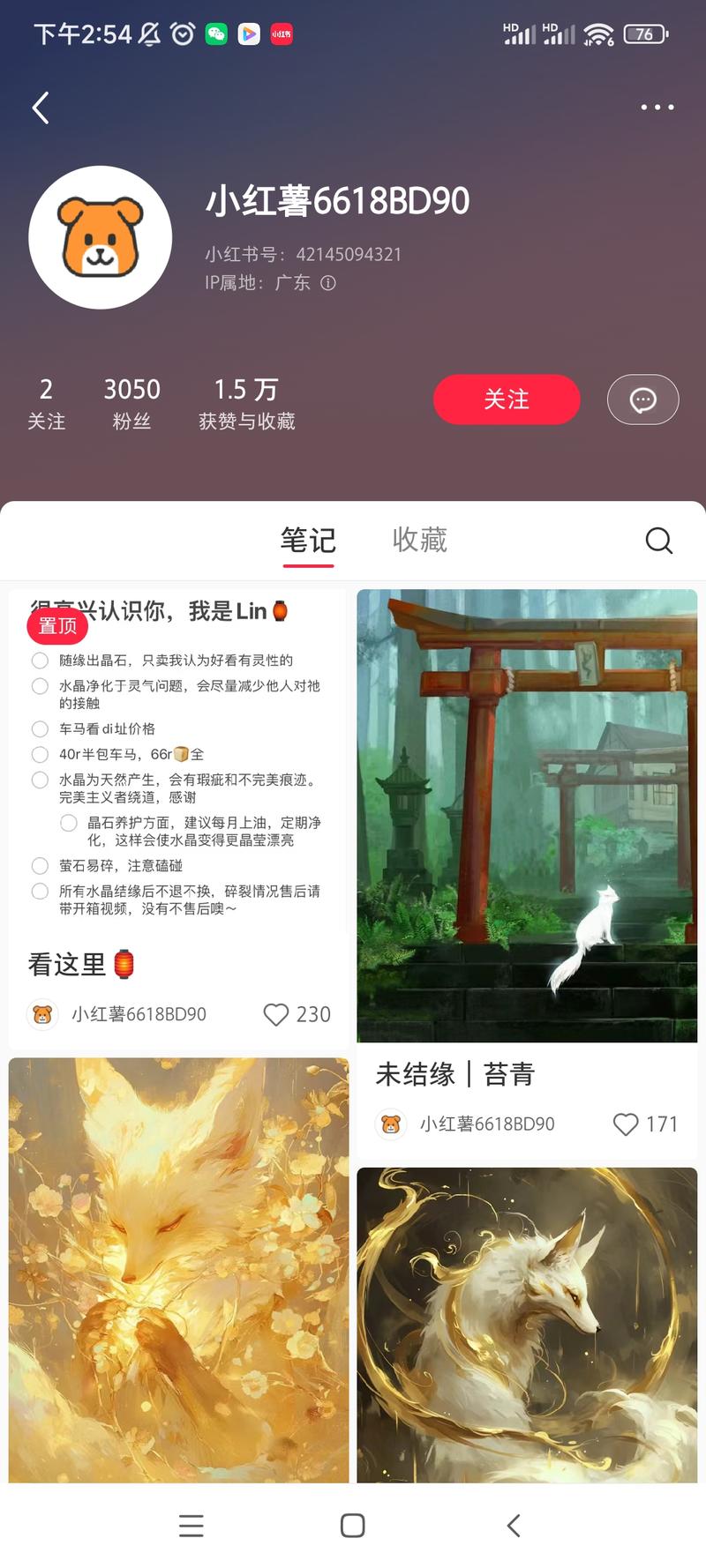Tap the red 关注 follow button

(x=507, y=399)
